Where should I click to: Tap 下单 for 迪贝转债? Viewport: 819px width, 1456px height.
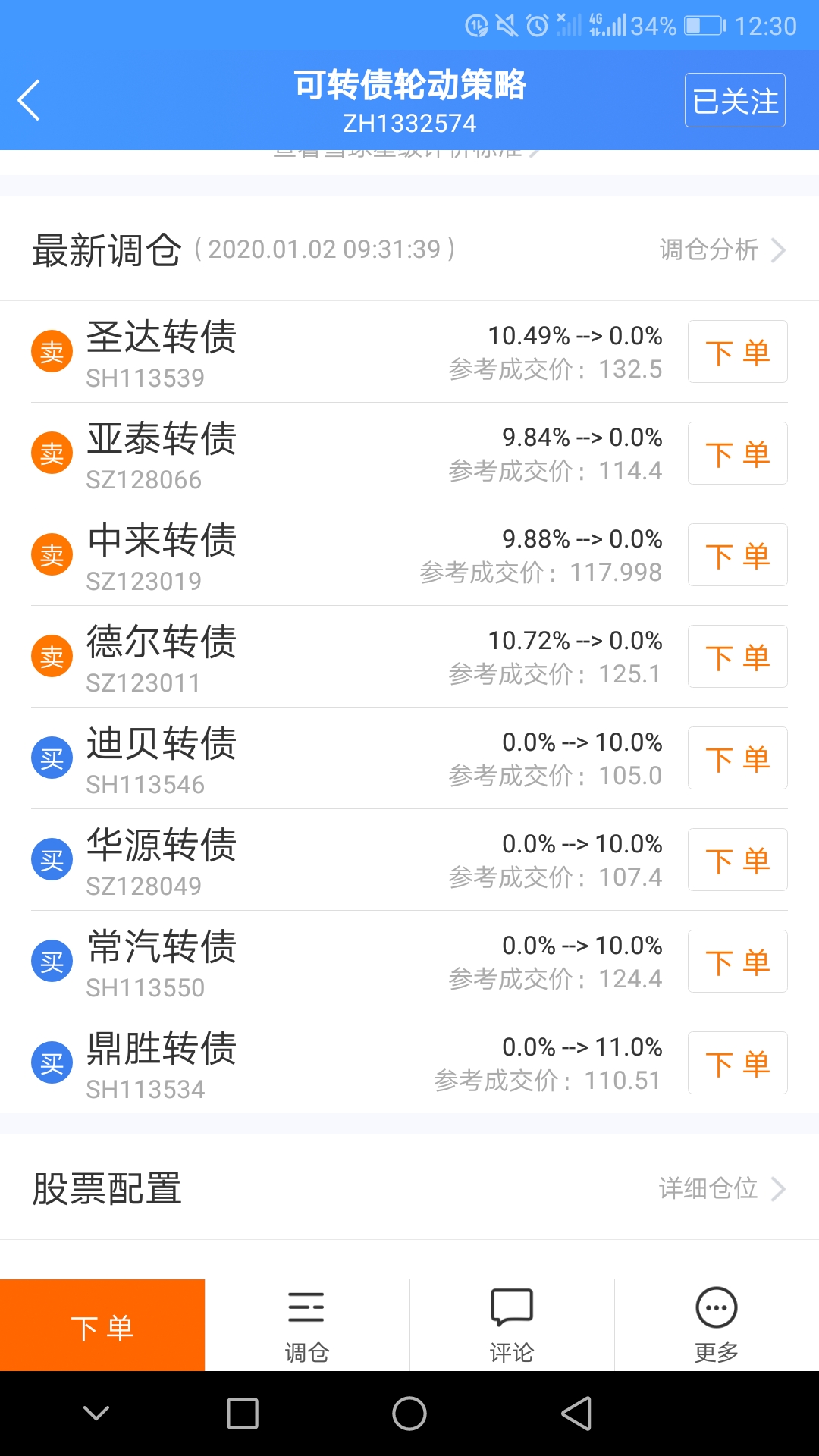point(737,758)
